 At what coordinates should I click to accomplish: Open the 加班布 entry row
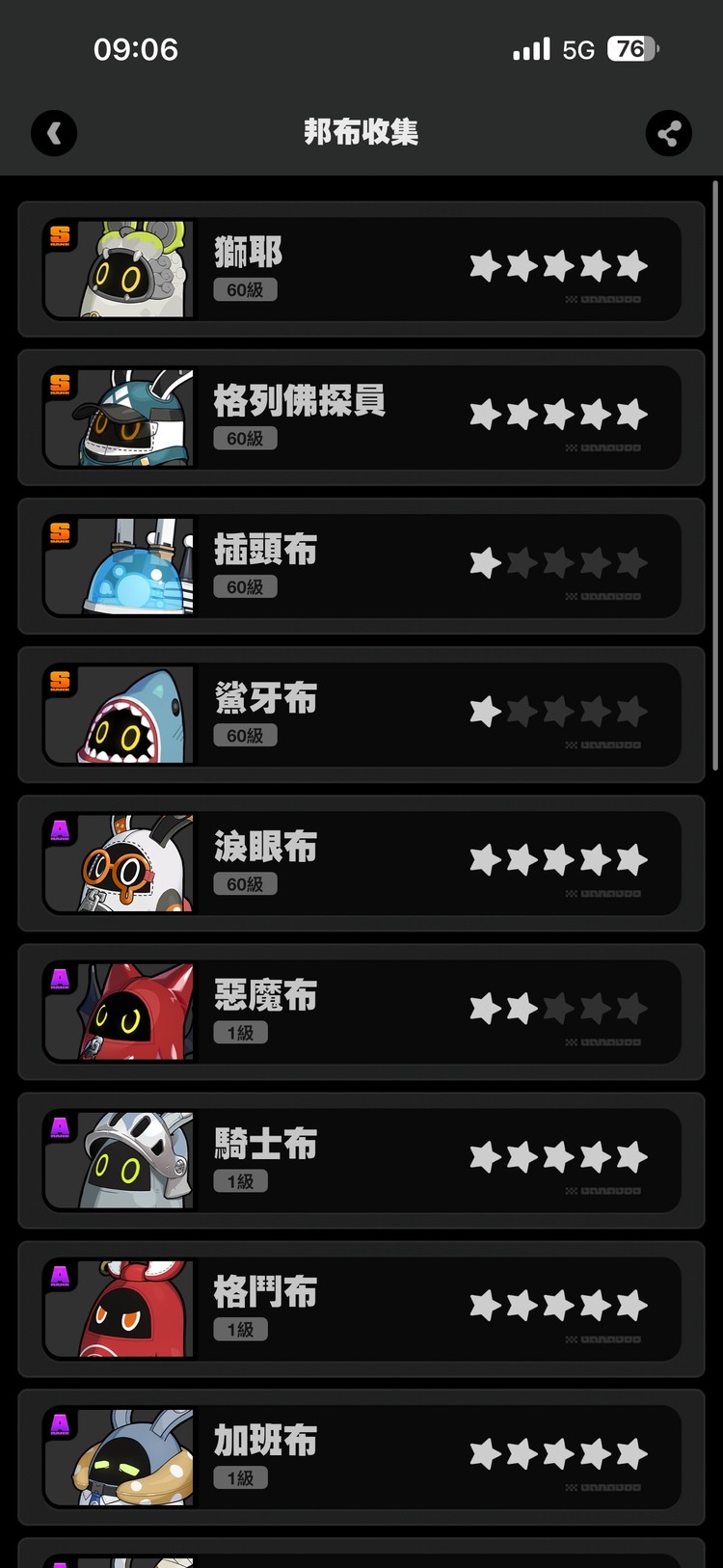tap(361, 1456)
